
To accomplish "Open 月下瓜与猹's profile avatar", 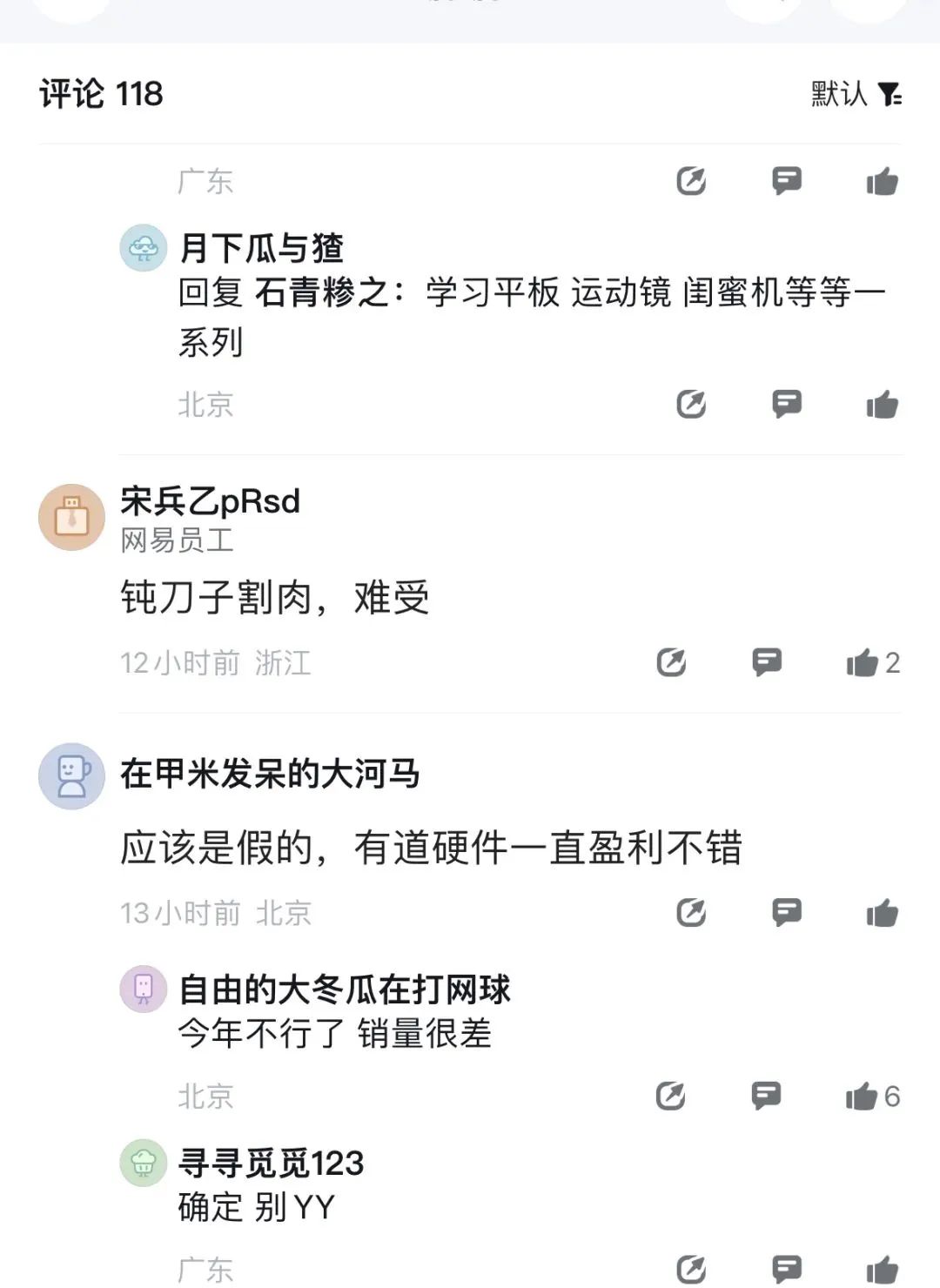I will click(x=143, y=248).
